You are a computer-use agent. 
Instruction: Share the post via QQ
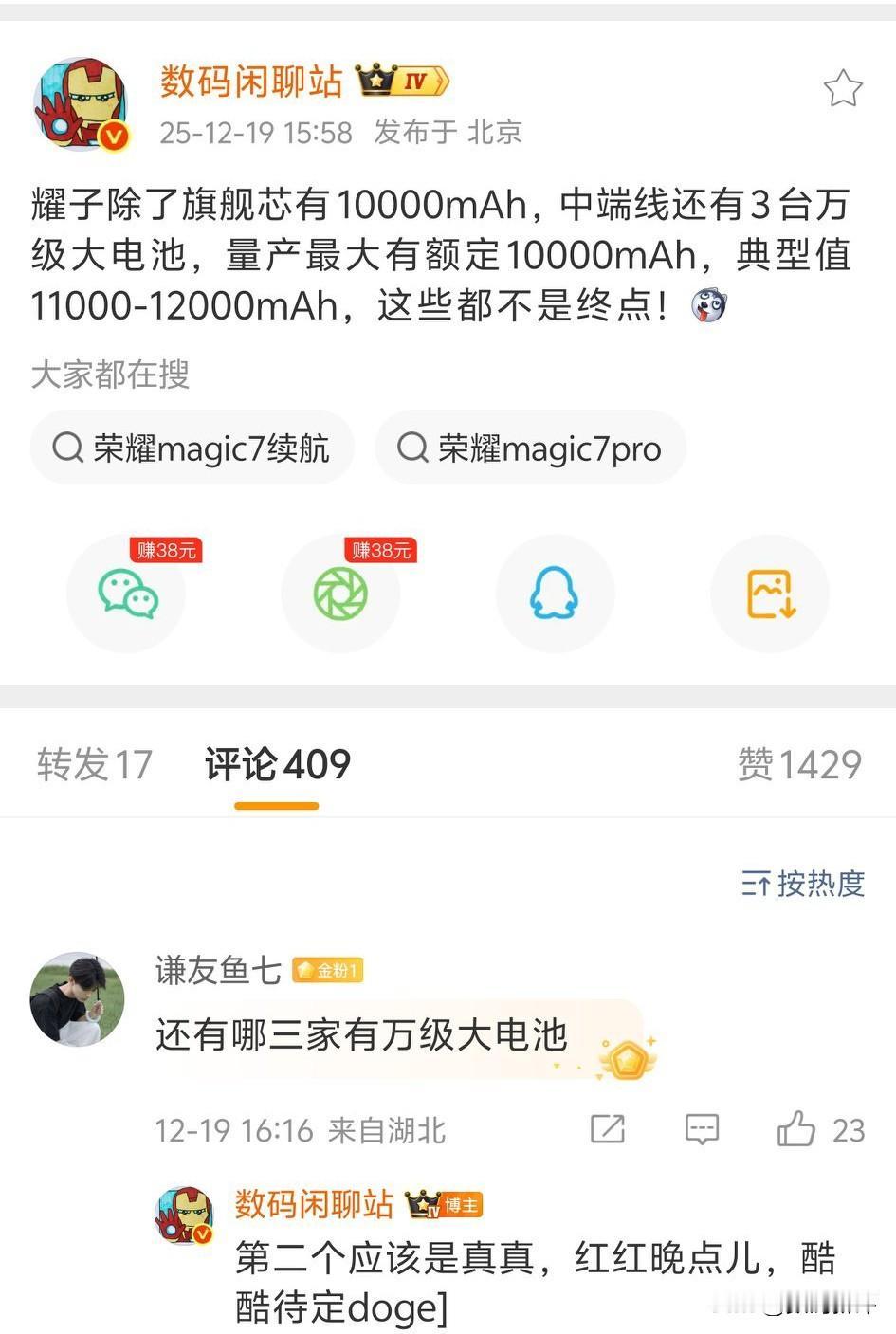tap(556, 594)
